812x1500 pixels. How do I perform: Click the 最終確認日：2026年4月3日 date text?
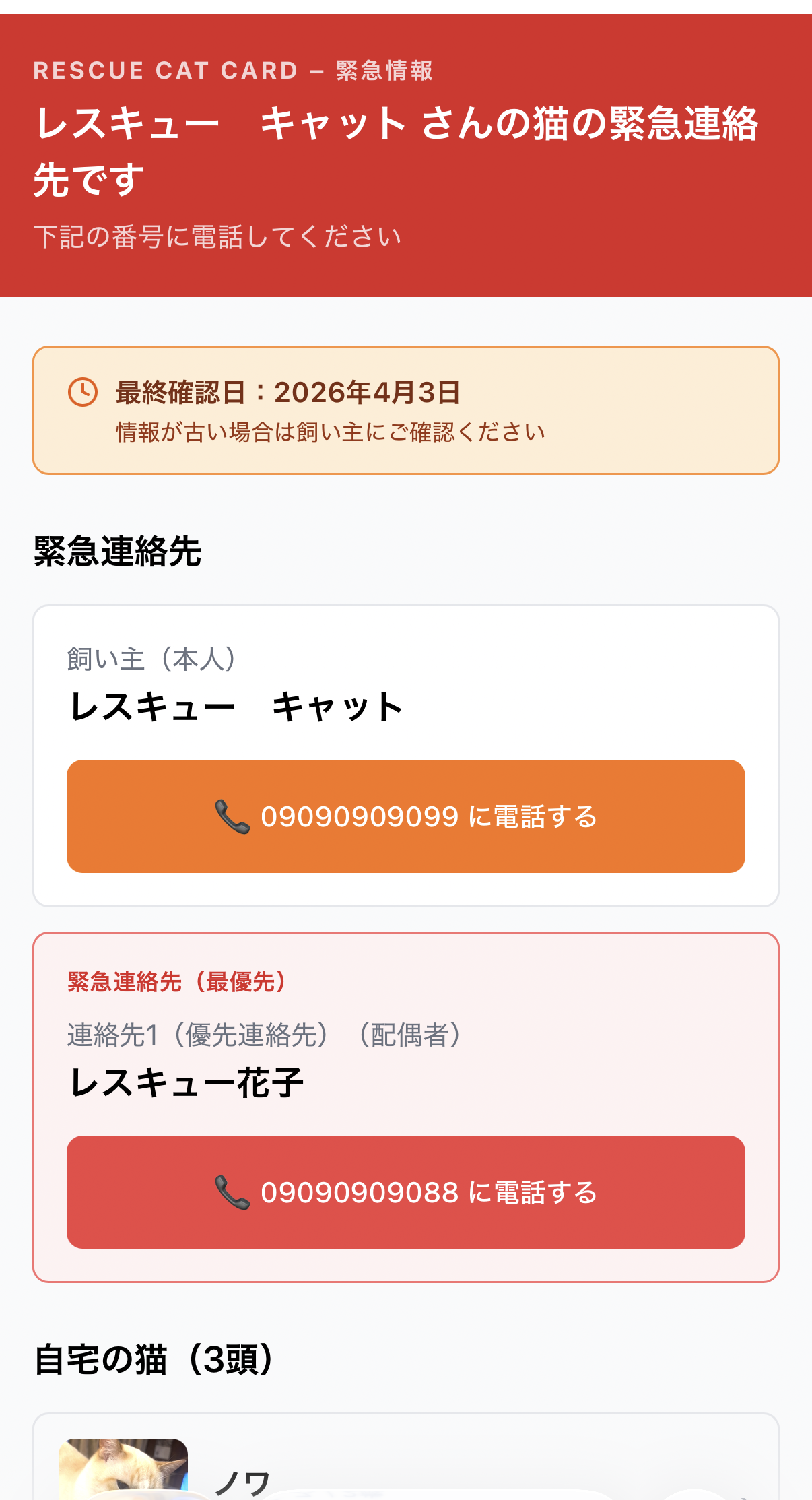coord(285,393)
